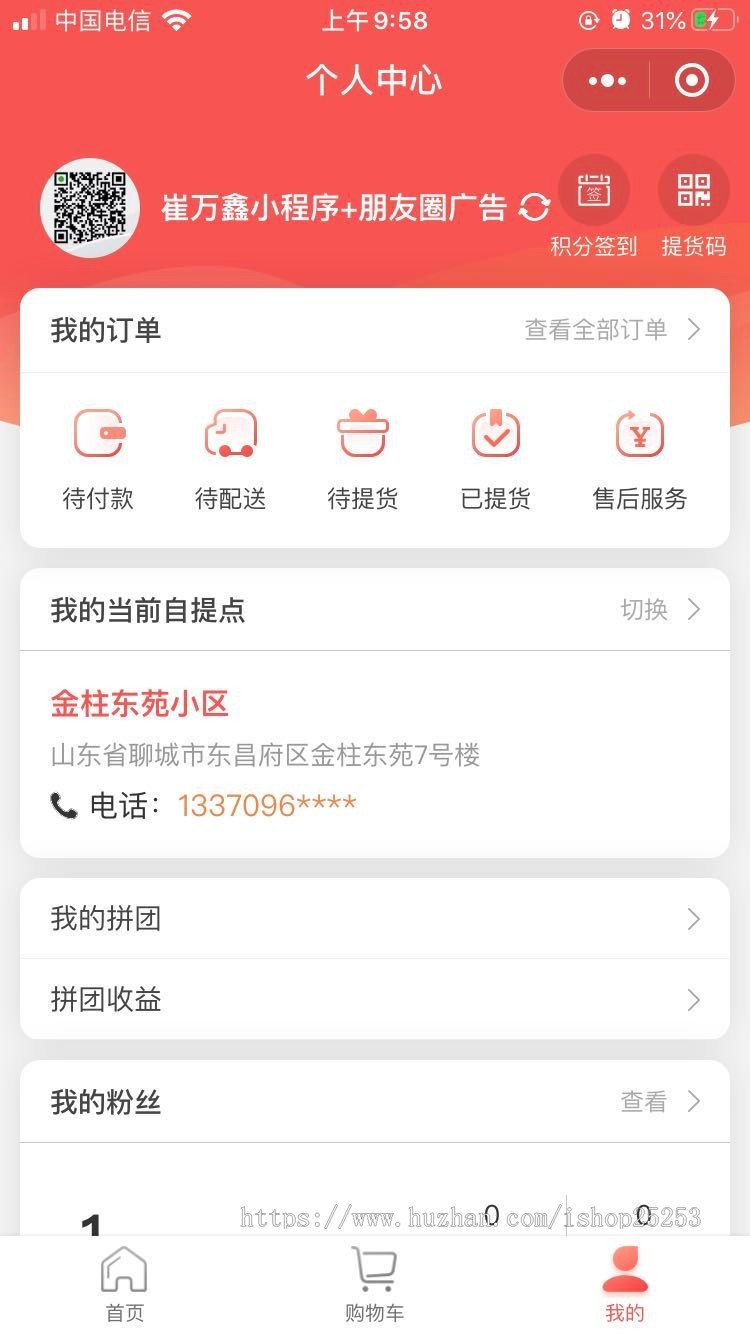Show the 提货码 pickup code
Image resolution: width=750 pixels, height=1334 pixels.
(x=693, y=207)
